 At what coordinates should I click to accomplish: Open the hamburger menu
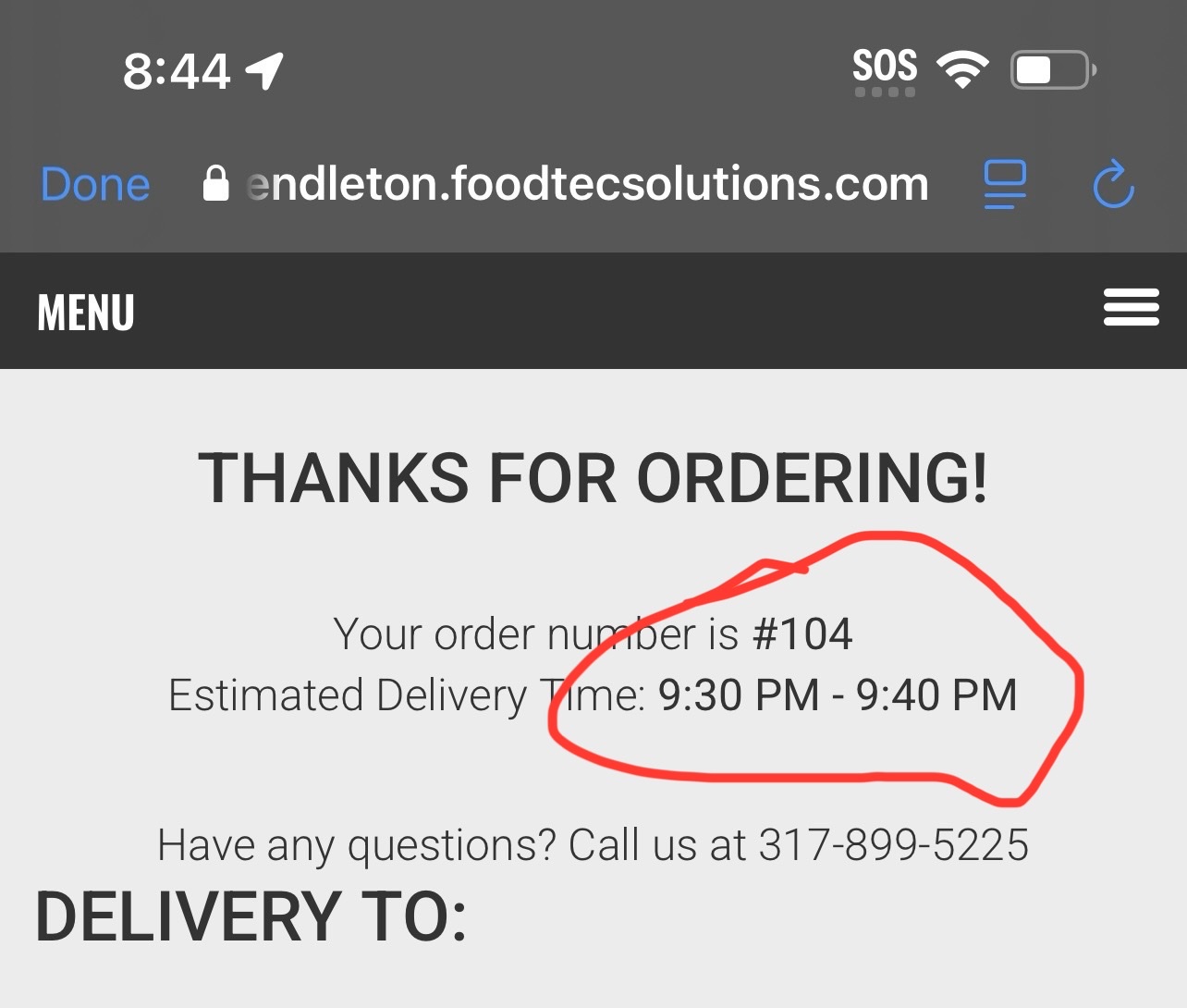point(1131,308)
